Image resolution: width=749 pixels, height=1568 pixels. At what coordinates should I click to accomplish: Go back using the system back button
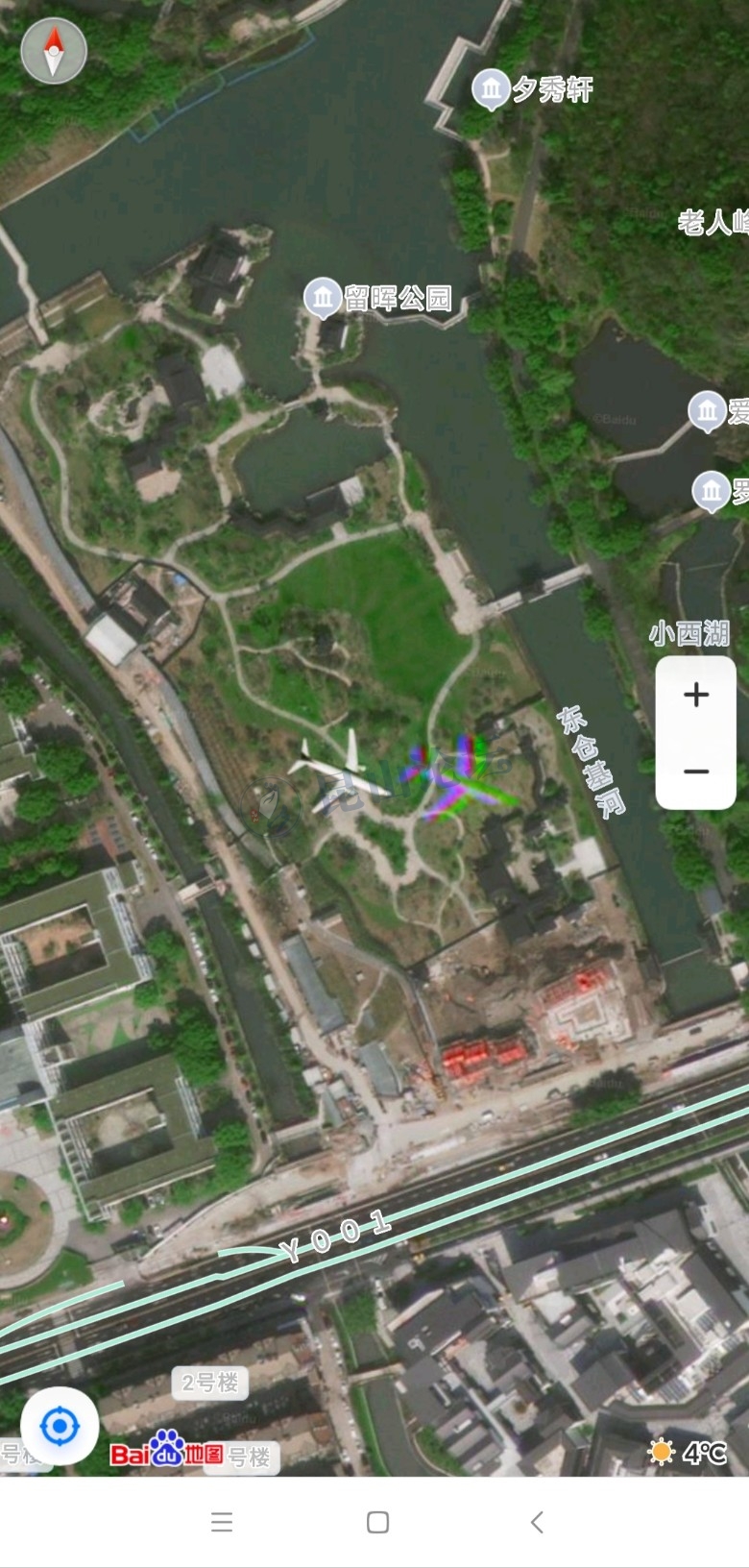pos(537,1522)
